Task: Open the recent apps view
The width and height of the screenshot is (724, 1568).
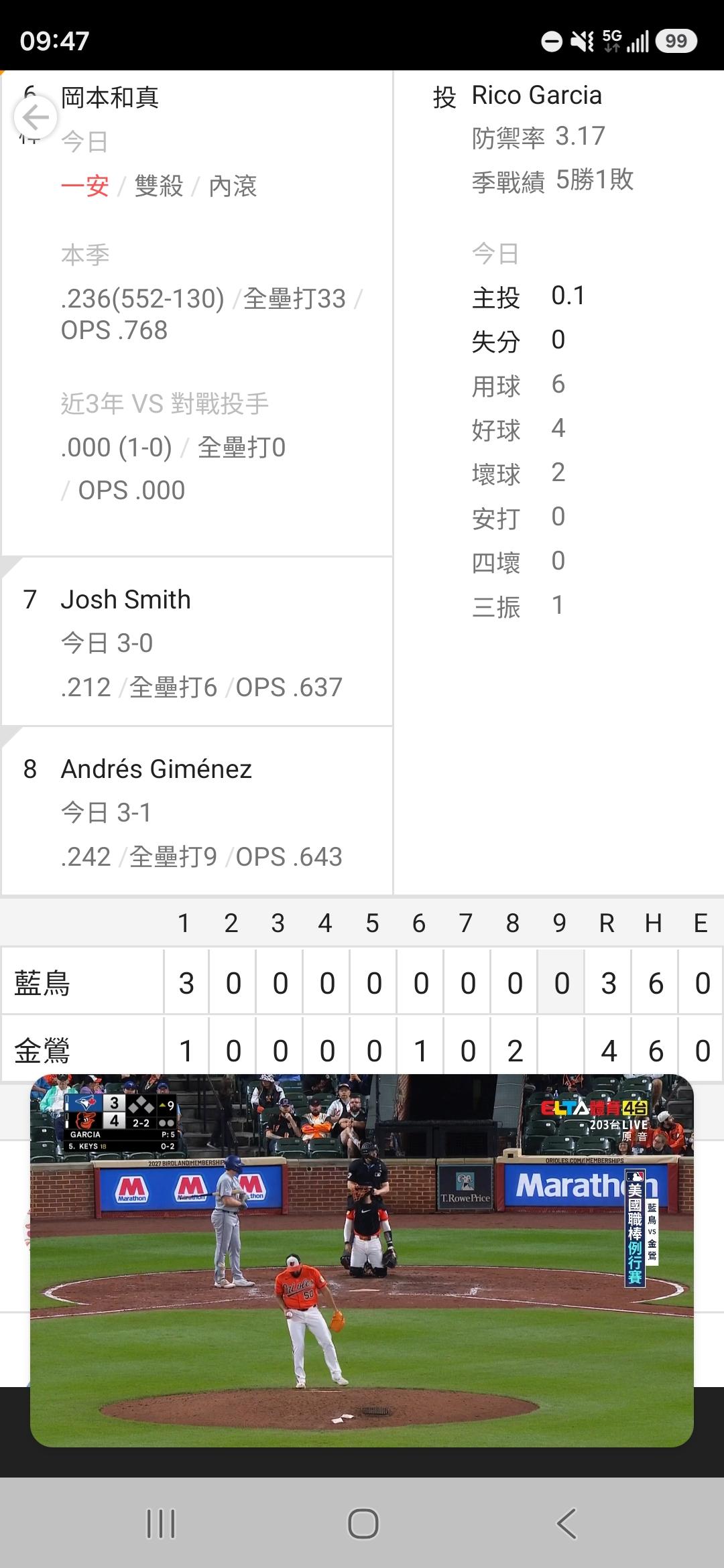Action: pos(161,1523)
